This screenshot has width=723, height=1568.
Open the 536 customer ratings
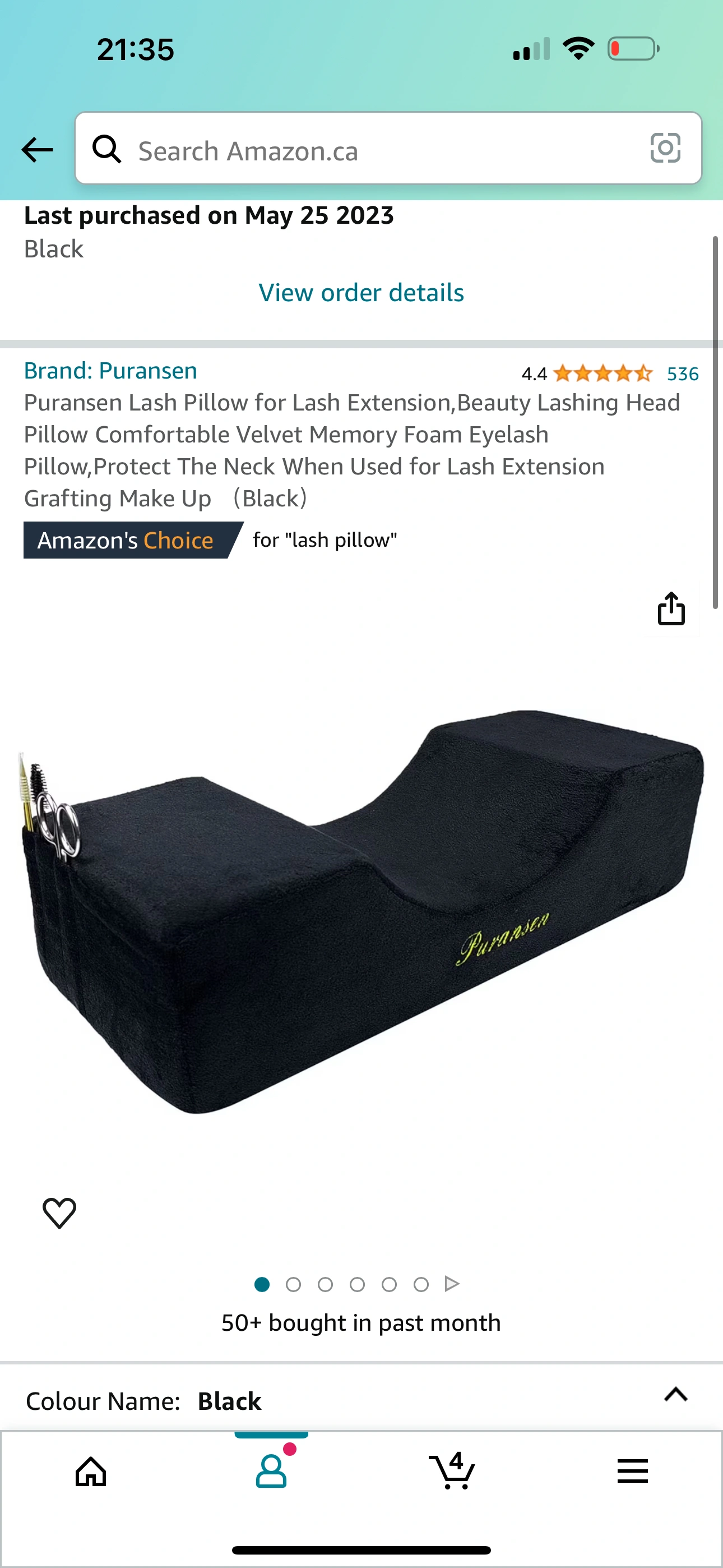tap(682, 373)
